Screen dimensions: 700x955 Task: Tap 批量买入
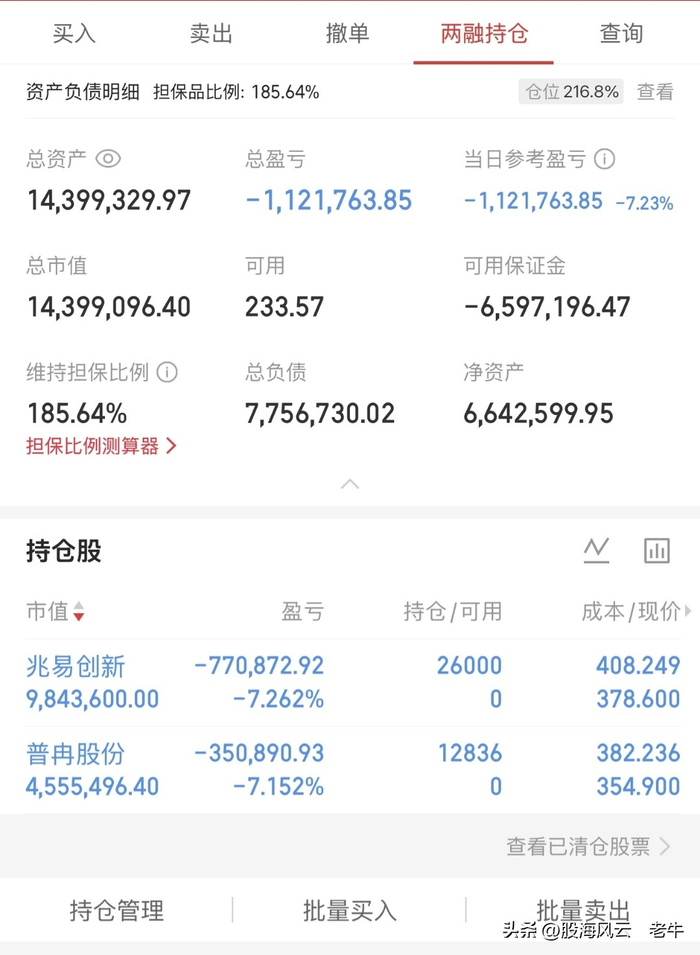[350, 911]
